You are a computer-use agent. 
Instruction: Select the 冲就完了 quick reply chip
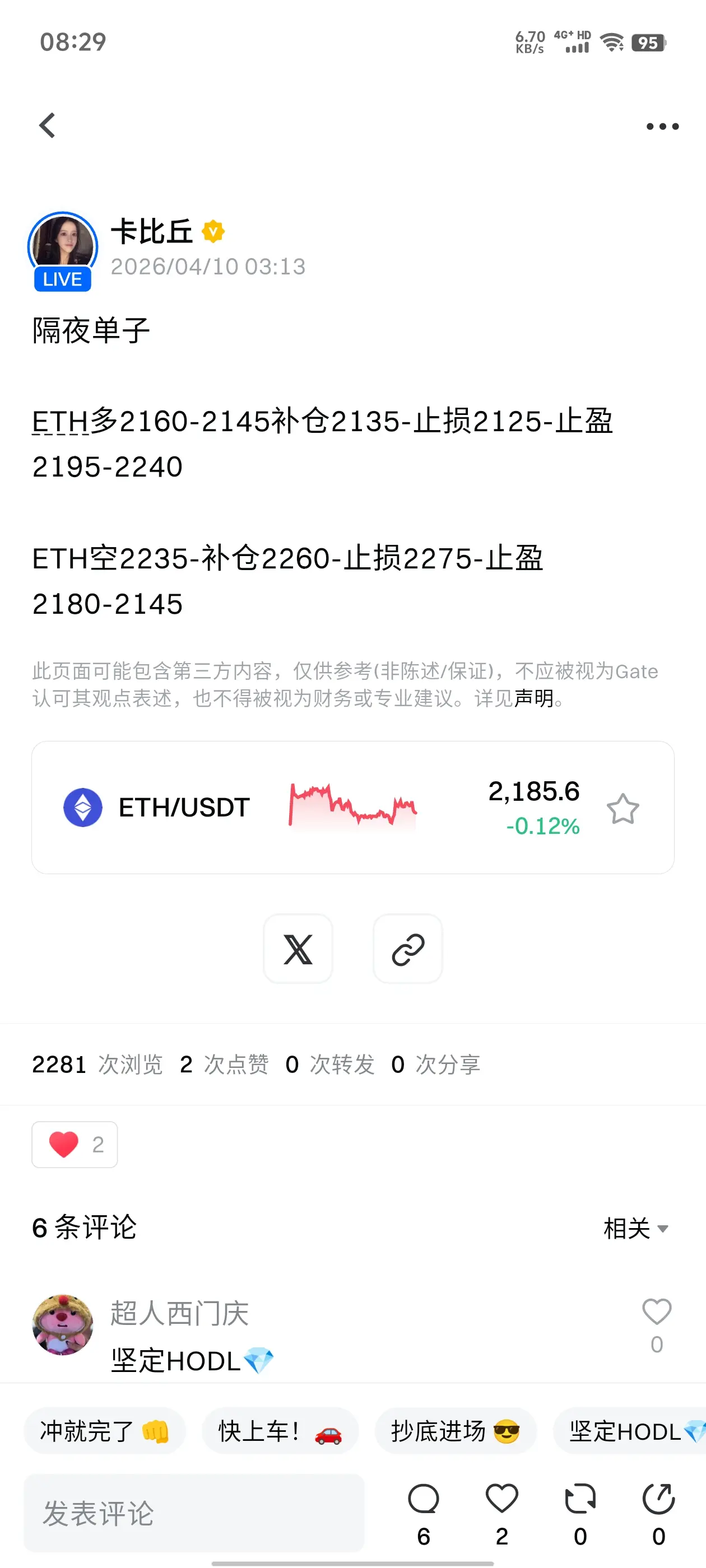pyautogui.click(x=104, y=1431)
